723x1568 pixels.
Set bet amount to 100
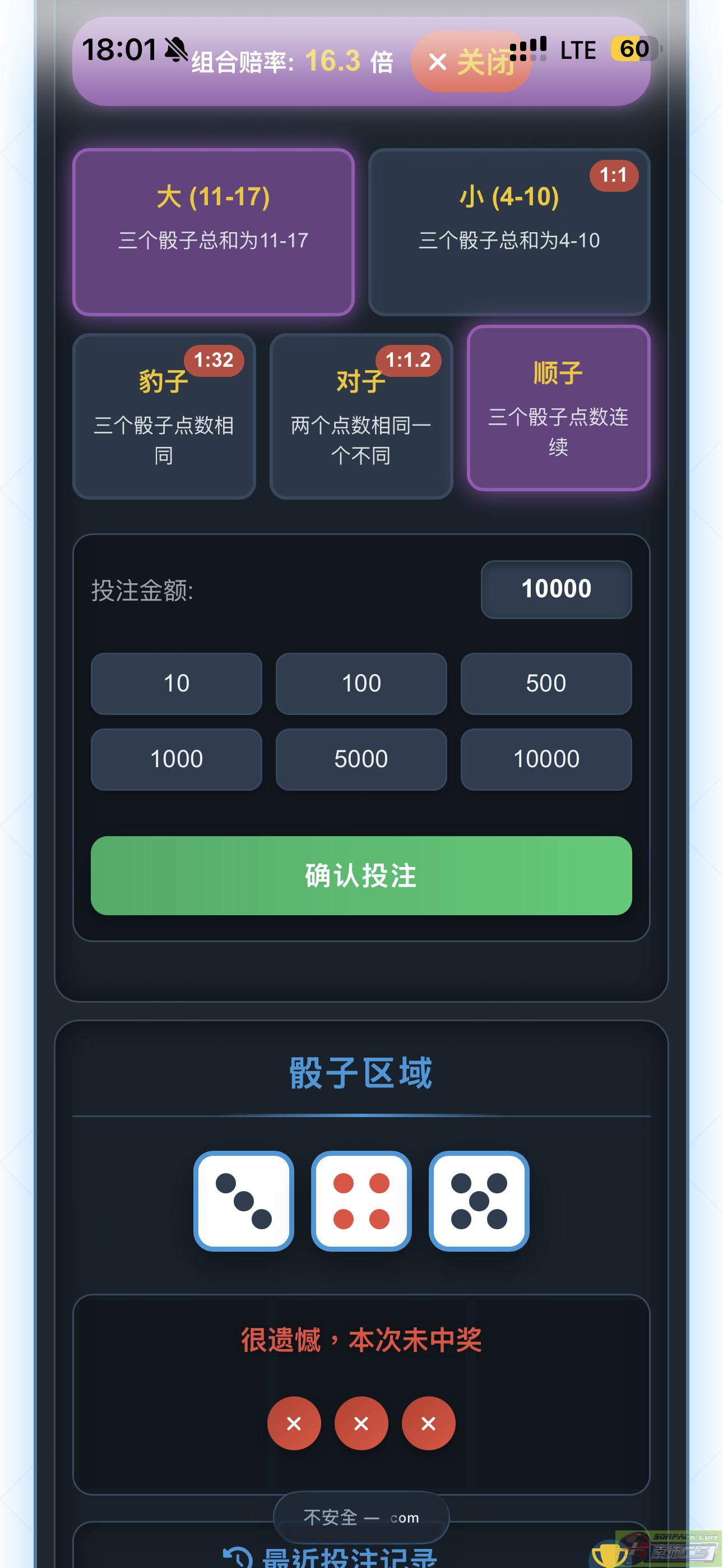coord(361,684)
